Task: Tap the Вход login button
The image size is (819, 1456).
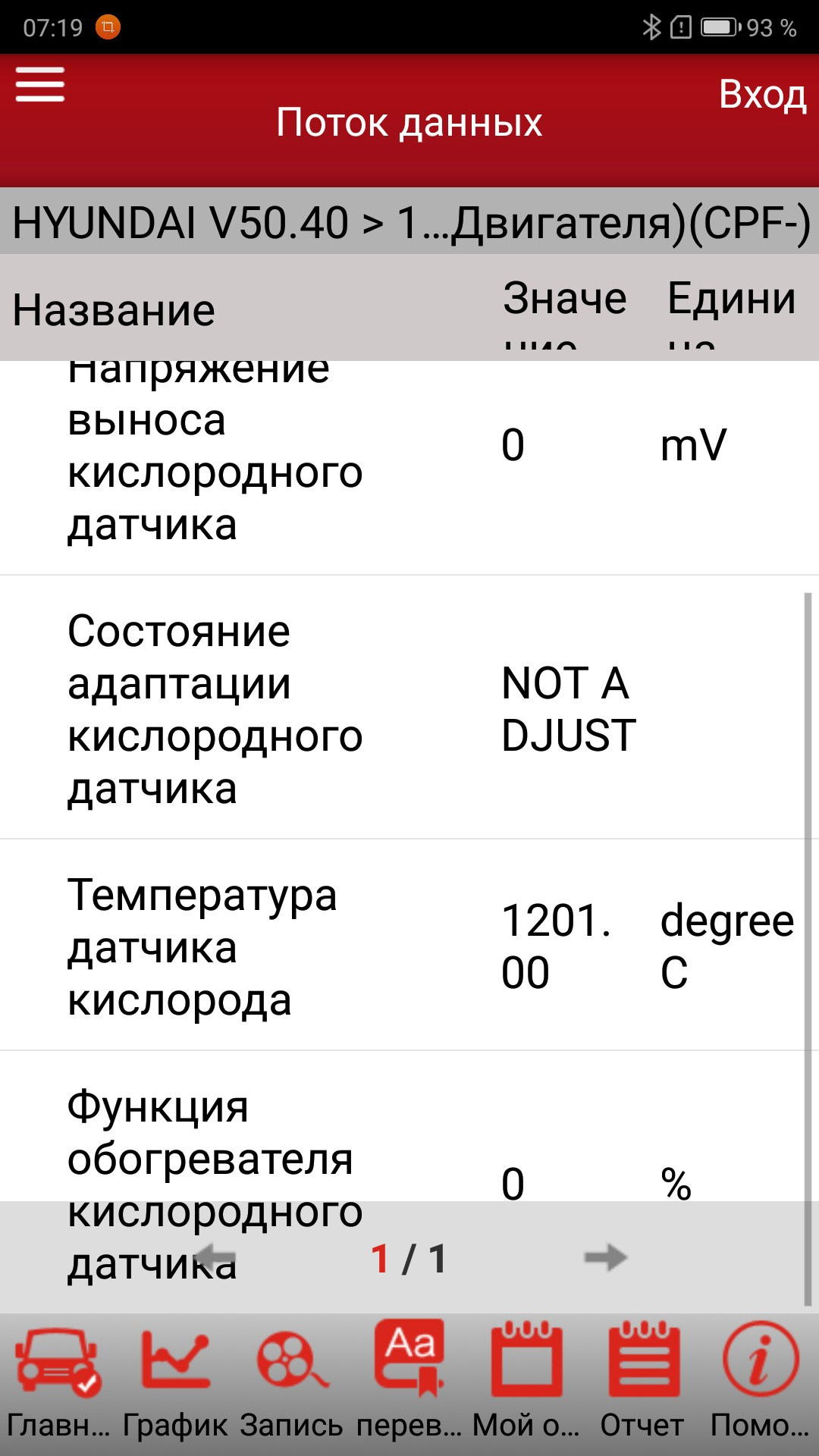Action: pos(761,95)
